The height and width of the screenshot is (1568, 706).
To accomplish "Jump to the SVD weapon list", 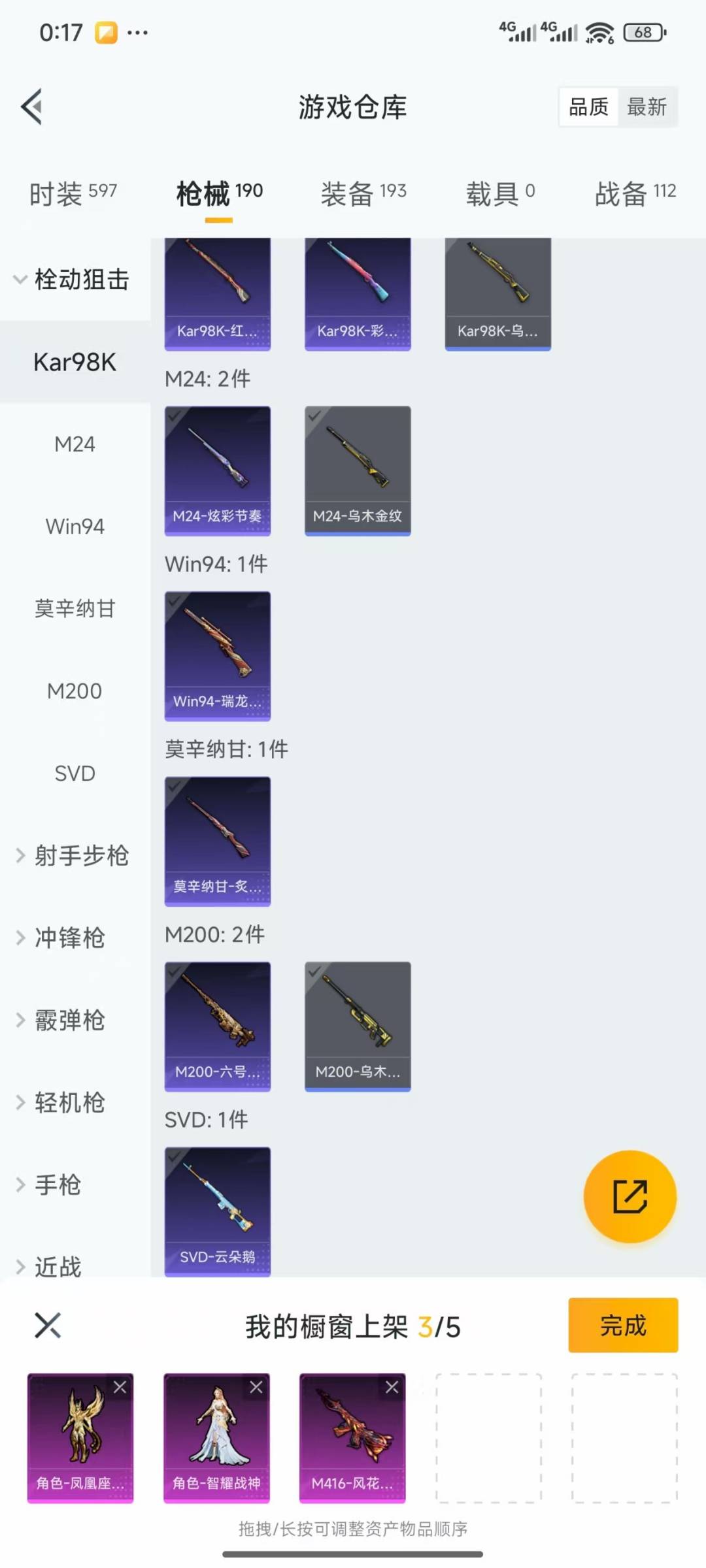I will (75, 774).
